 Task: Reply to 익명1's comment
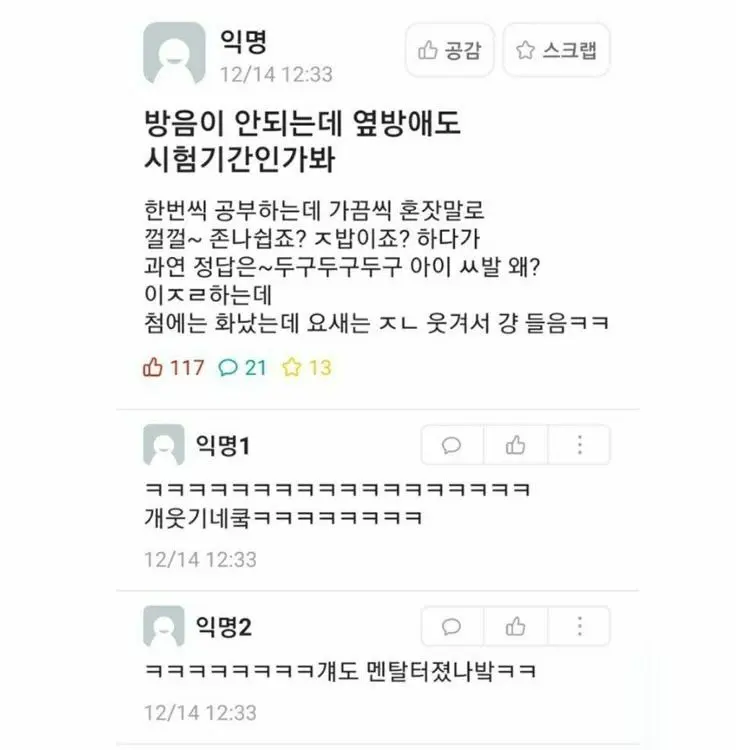[x=452, y=445]
